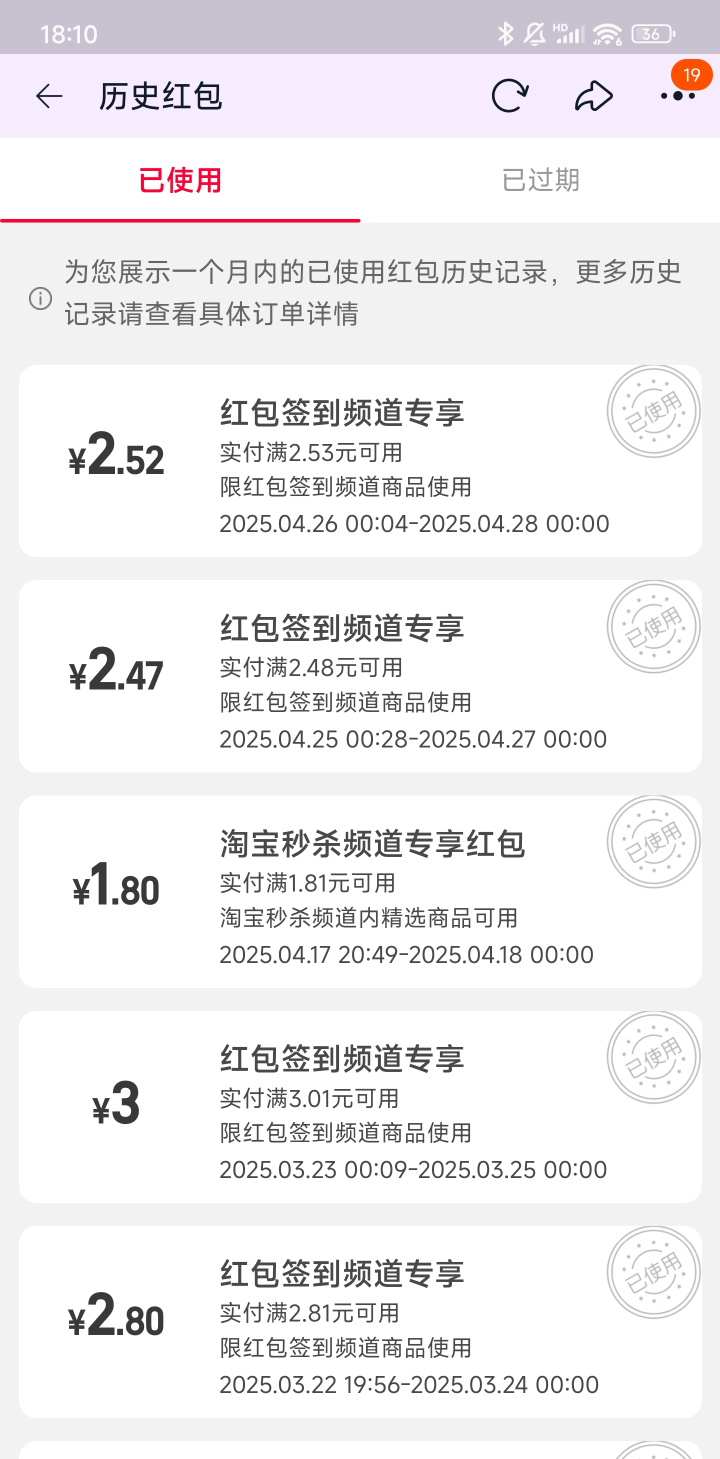Screen dimensions: 720x1459
Task: Open the ¥2.52 红包签到 card
Action: coord(360,461)
